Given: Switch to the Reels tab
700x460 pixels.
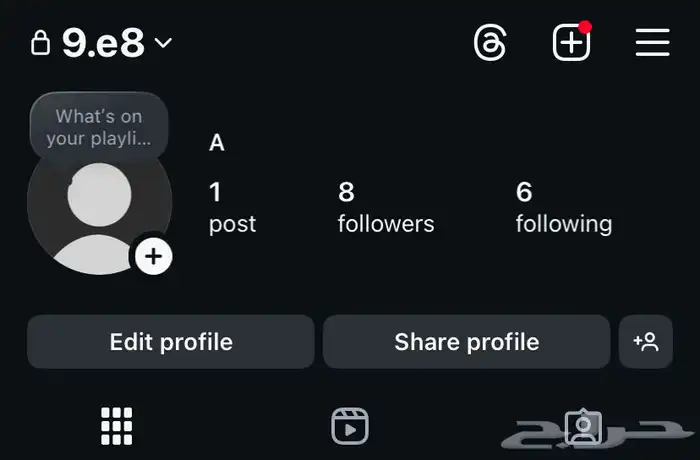Looking at the screenshot, I should point(350,426).
